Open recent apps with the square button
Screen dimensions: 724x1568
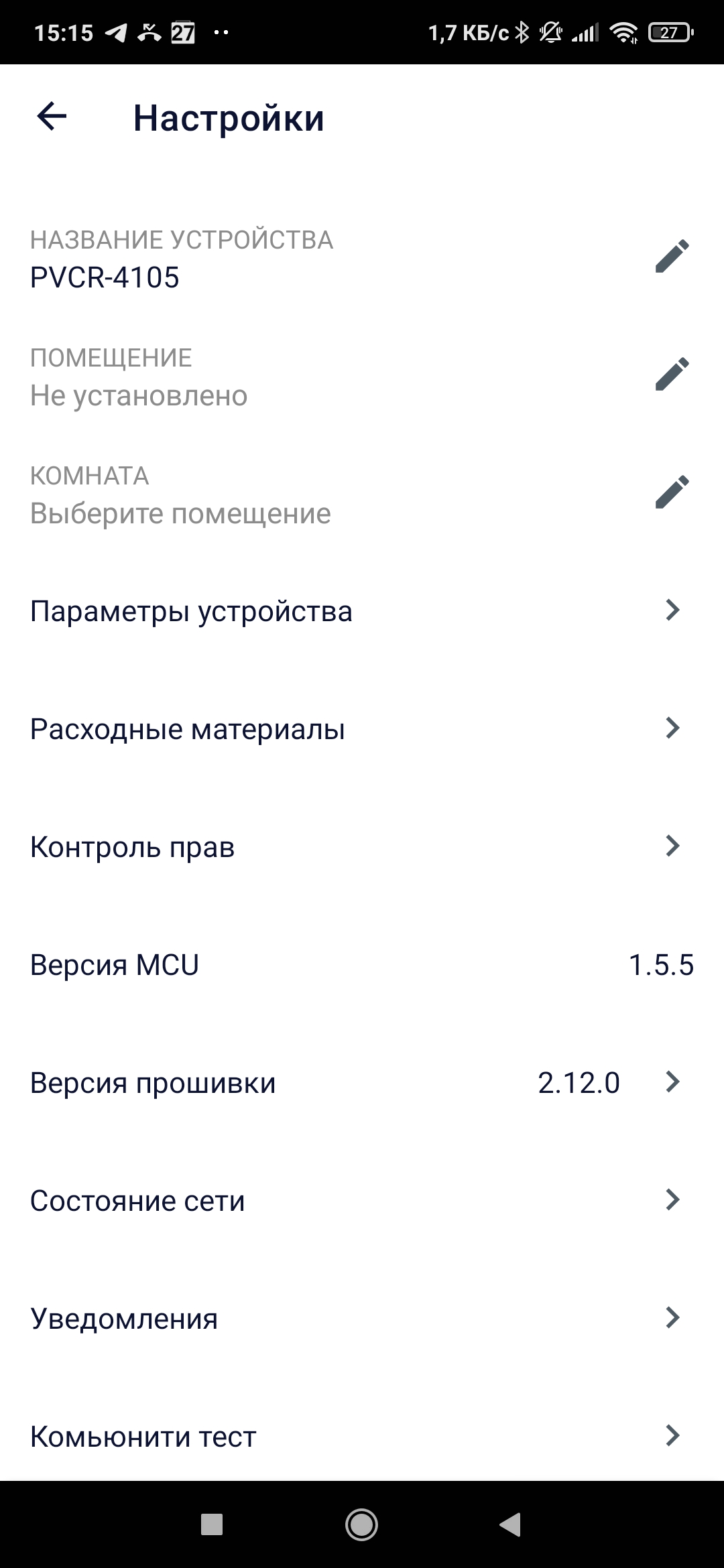pos(212,1524)
